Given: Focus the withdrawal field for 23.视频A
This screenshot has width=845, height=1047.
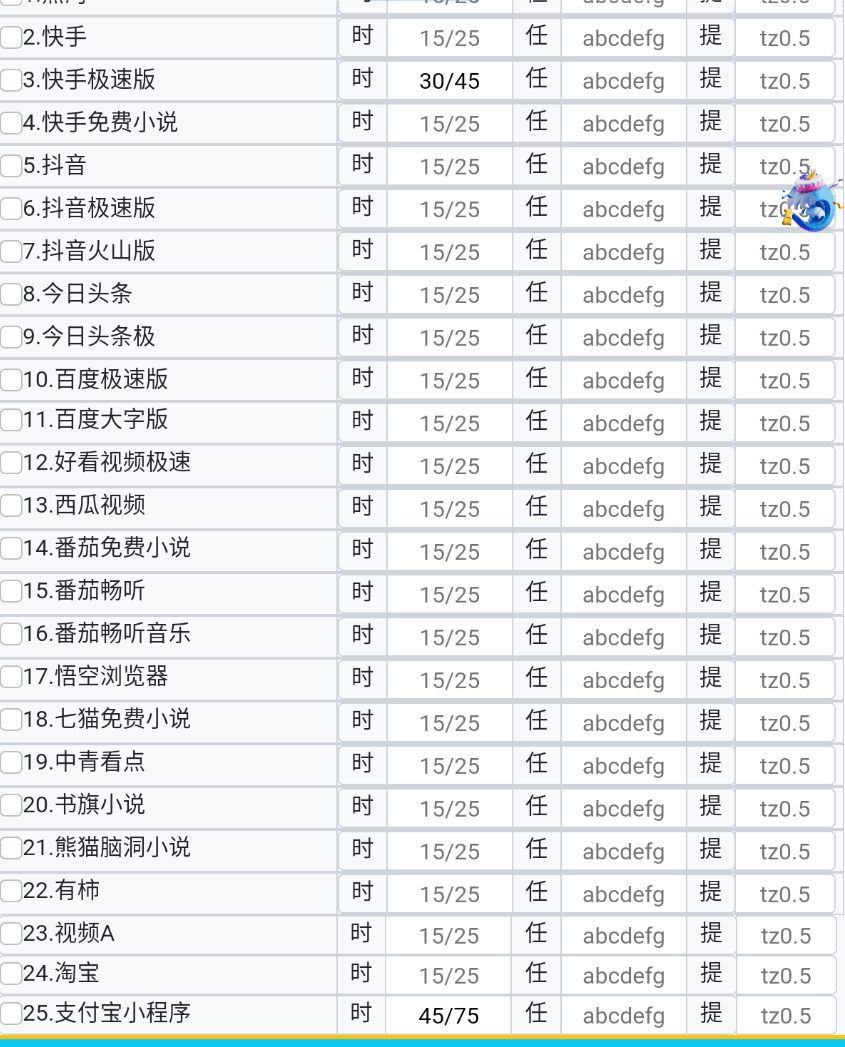Looking at the screenshot, I should (x=785, y=936).
